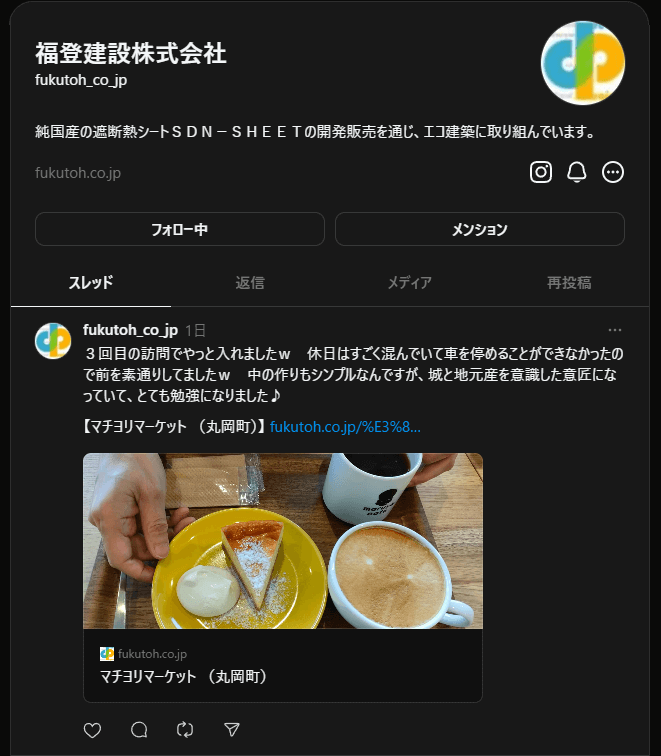Tap the fukutoh_co_jp username on the post
The width and height of the screenshot is (661, 756).
(x=130, y=330)
